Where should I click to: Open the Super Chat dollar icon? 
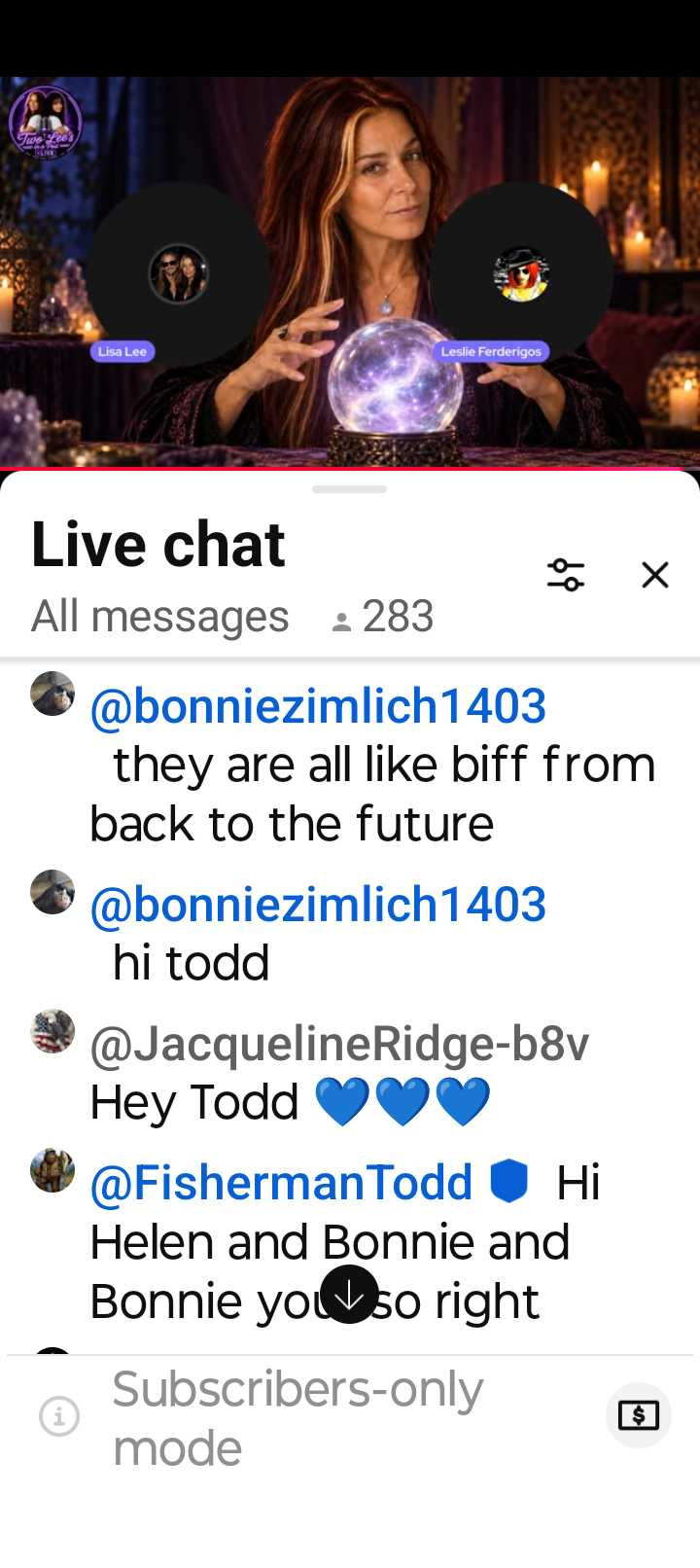(x=639, y=1415)
